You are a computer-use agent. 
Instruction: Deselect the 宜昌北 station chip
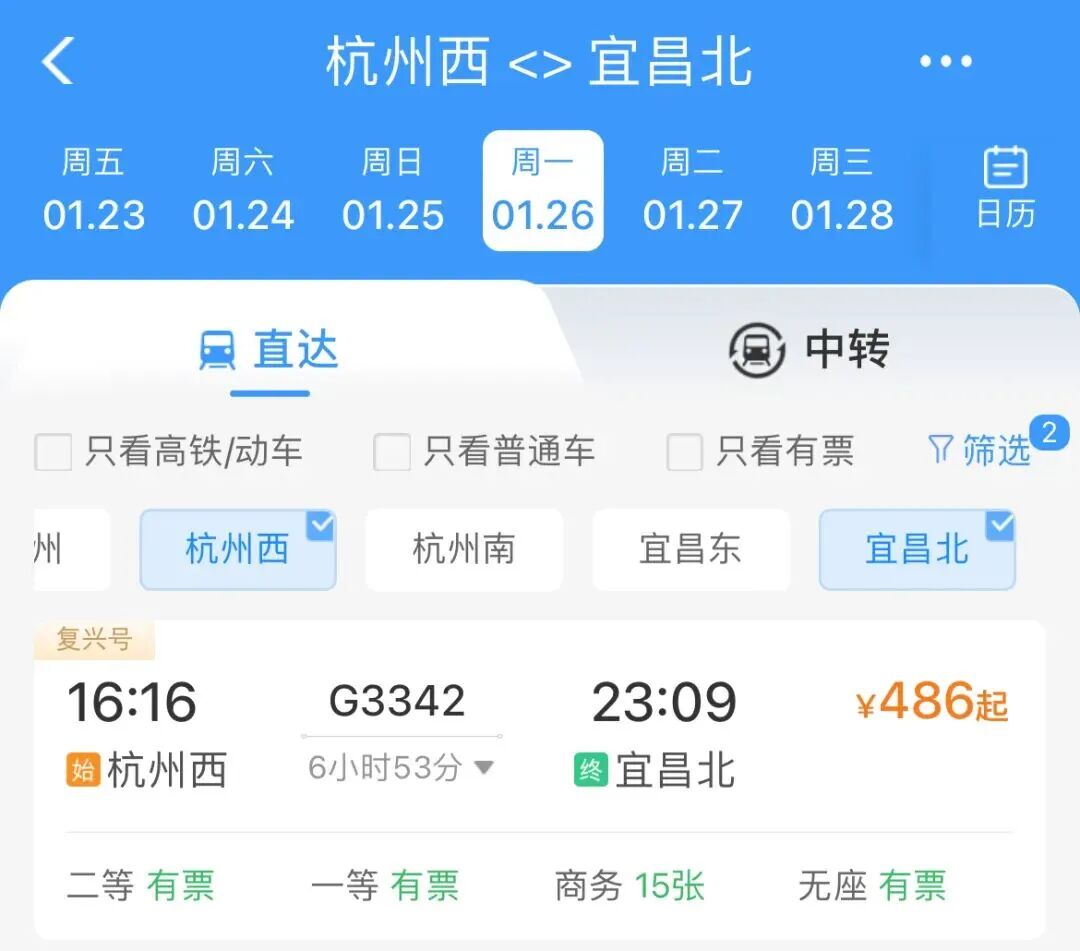(917, 549)
